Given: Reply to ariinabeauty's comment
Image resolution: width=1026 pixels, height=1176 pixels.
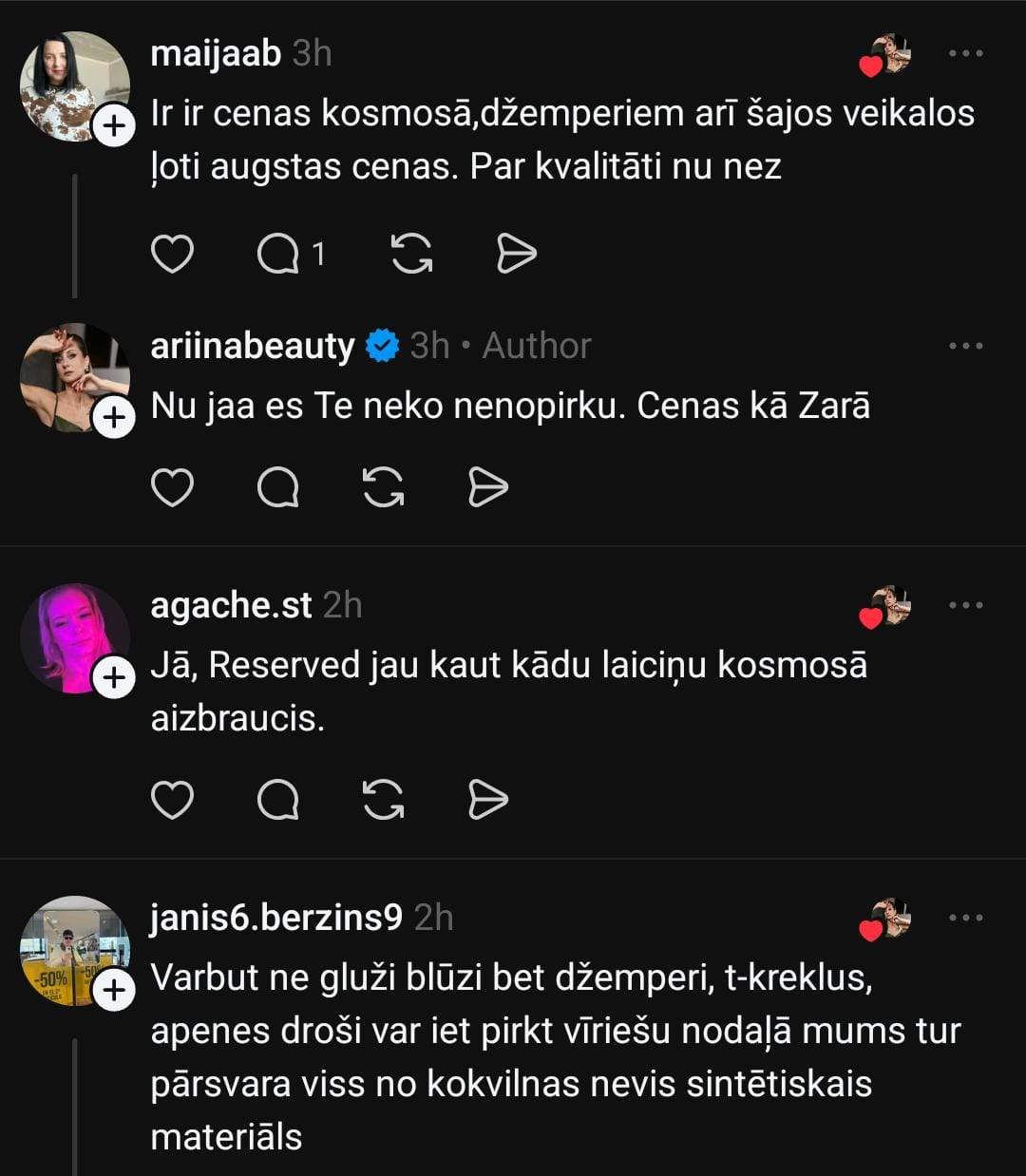Looking at the screenshot, I should pyautogui.click(x=278, y=487).
